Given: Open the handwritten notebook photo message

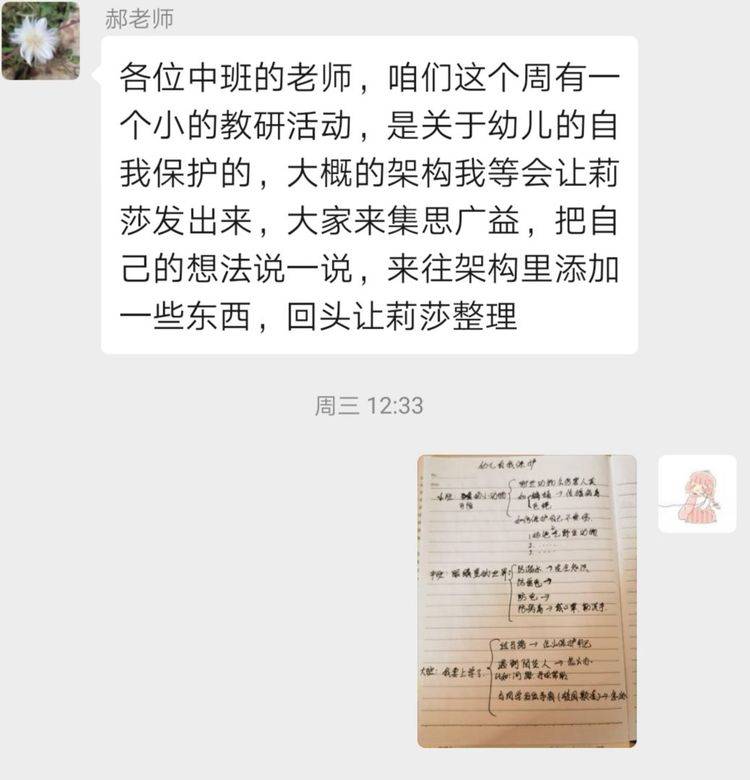Looking at the screenshot, I should [527, 601].
